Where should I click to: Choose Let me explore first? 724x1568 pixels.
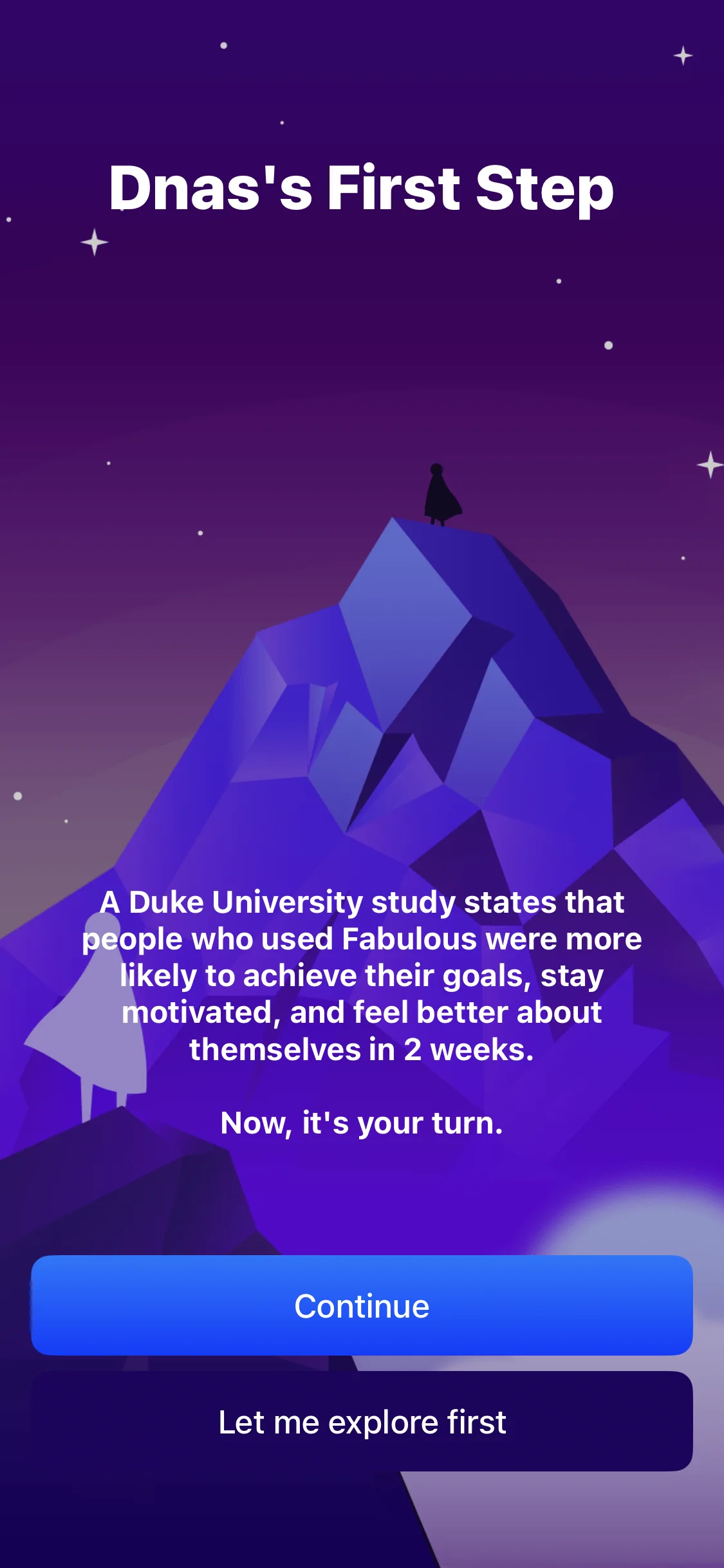pos(362,1421)
